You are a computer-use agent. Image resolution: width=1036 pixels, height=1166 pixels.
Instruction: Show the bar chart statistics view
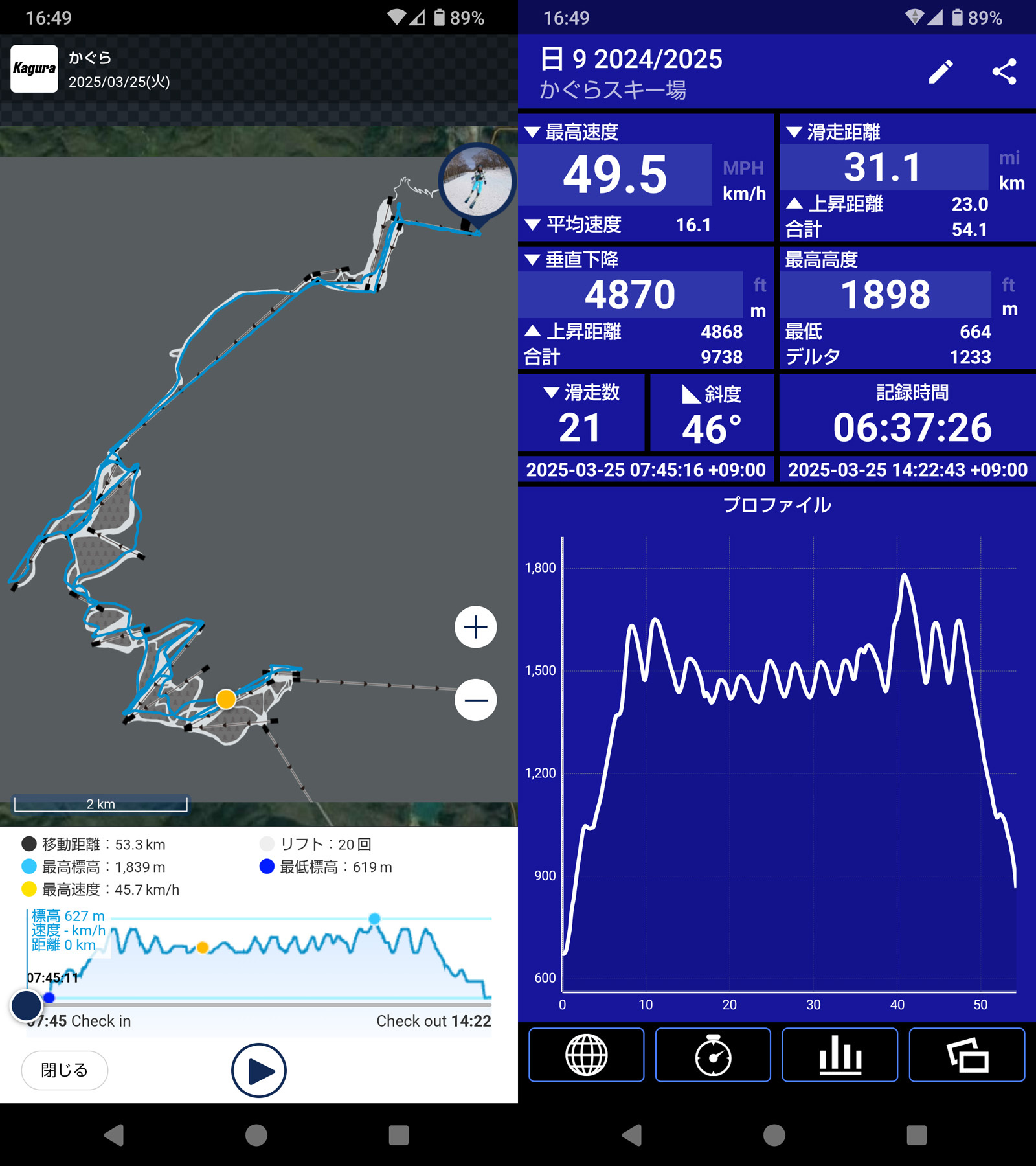840,1055
